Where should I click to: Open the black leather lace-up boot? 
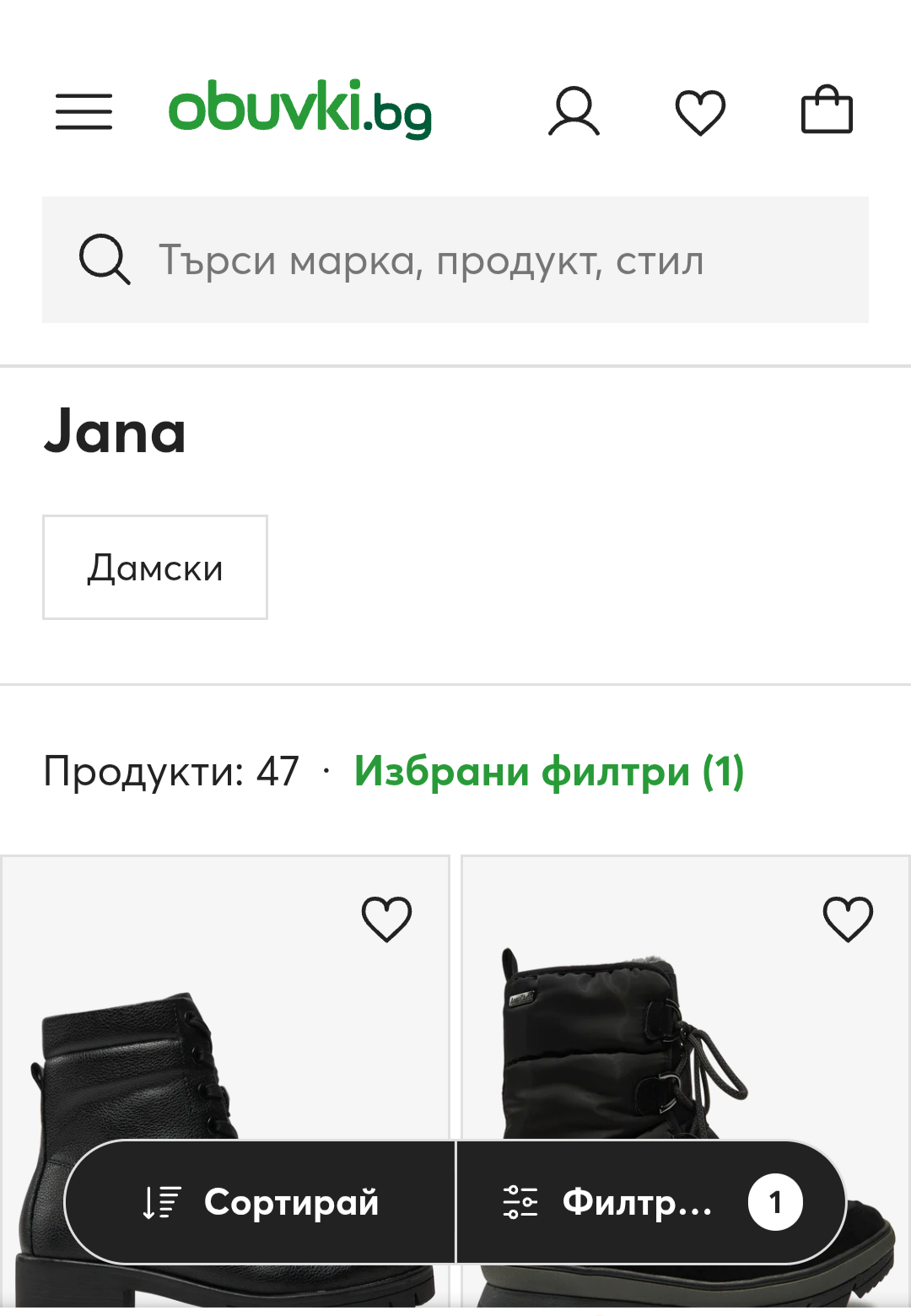click(x=169, y=1063)
